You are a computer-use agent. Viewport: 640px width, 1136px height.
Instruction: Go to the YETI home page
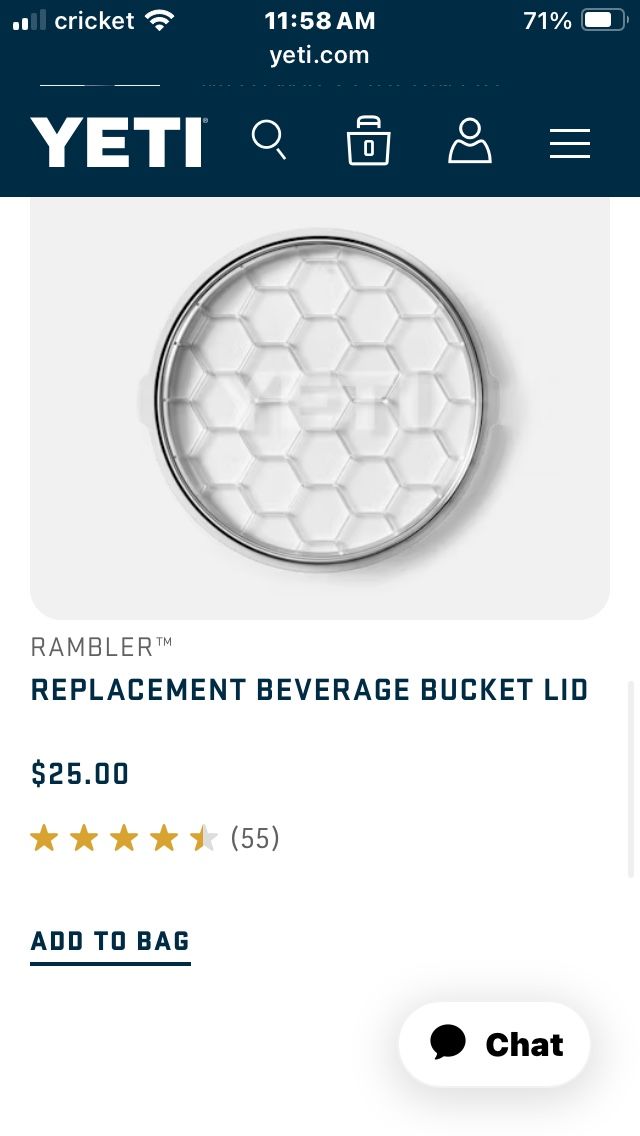coord(118,142)
